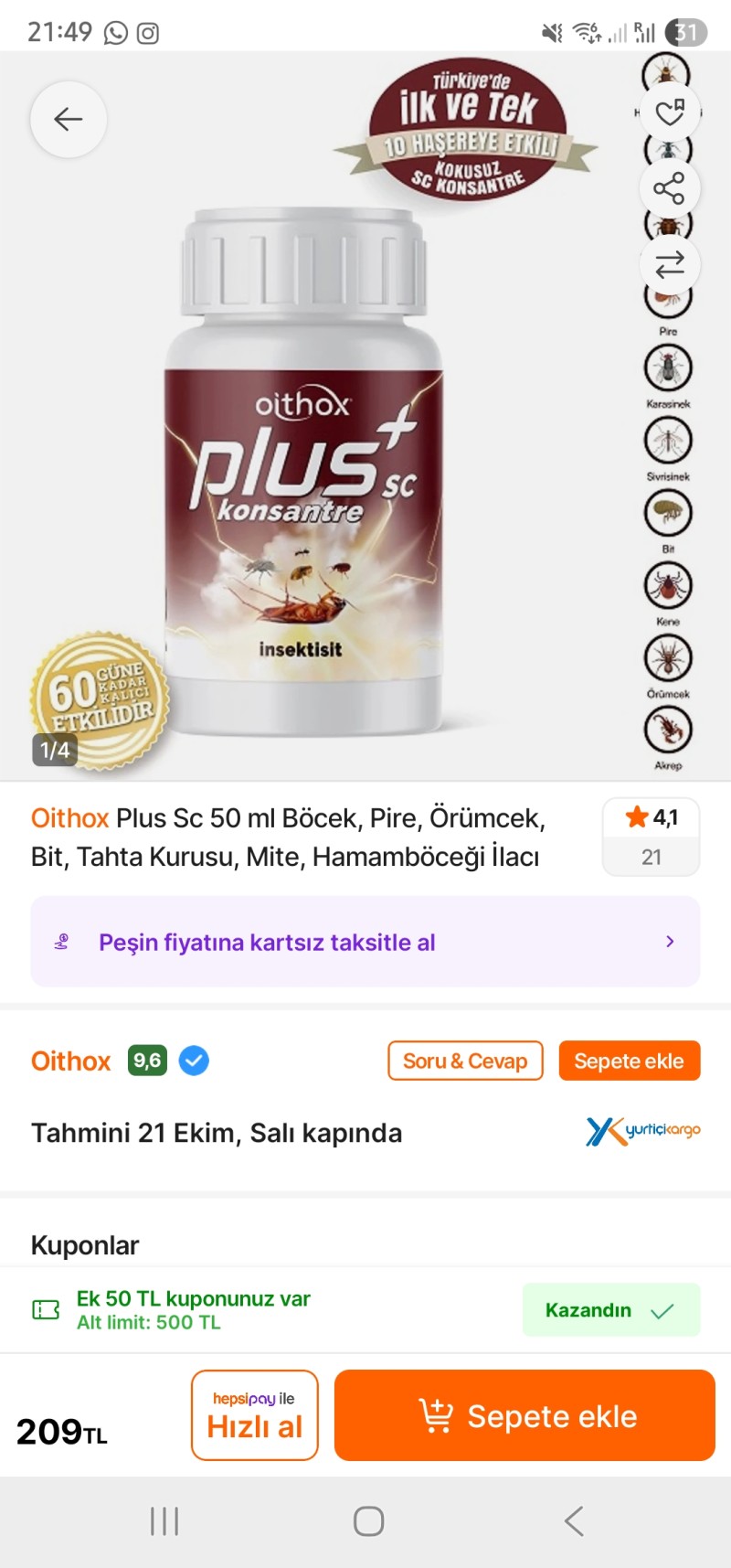The width and height of the screenshot is (731, 1568).
Task: Compare this product with others
Action: pos(669,265)
